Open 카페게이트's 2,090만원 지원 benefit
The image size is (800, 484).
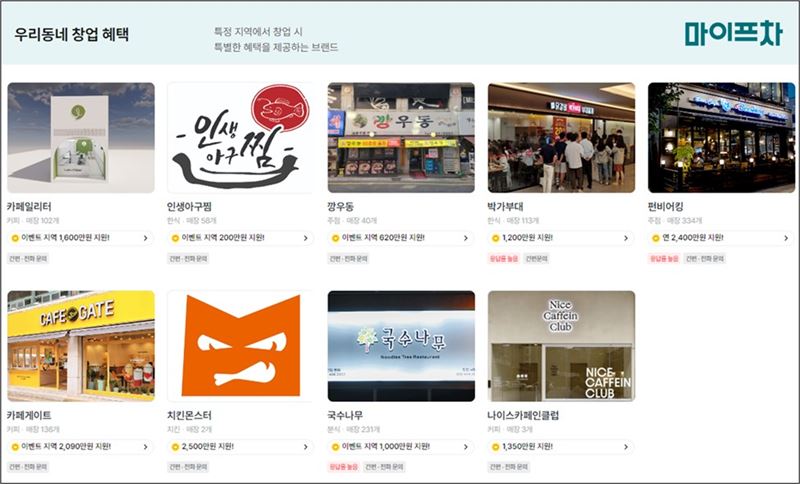coord(80,447)
